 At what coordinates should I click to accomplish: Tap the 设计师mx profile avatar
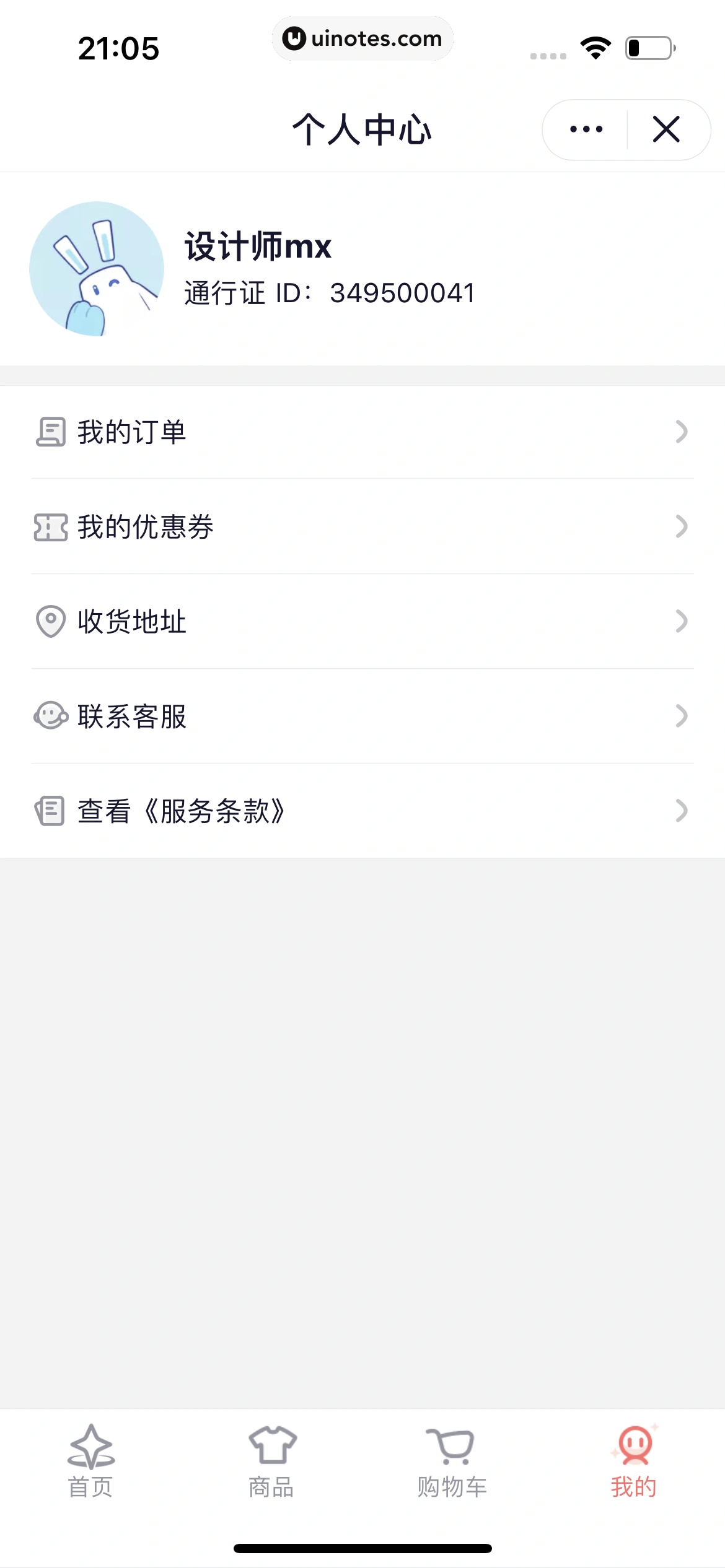coord(97,269)
